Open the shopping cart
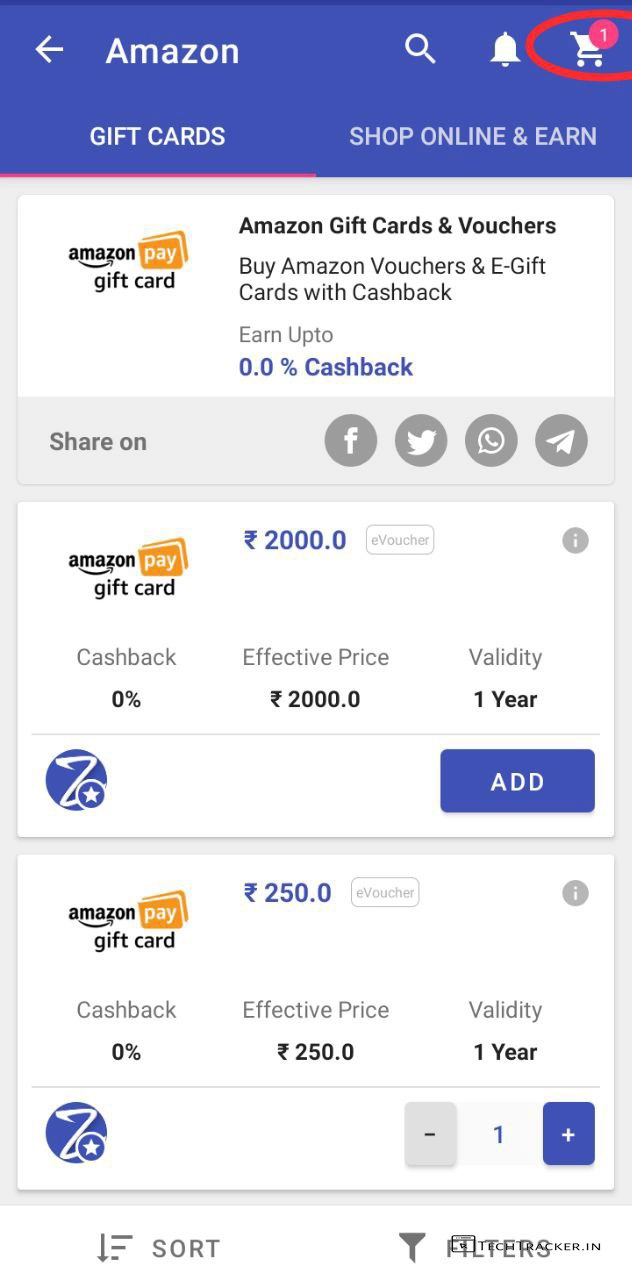Screen dimensions: 632x1280 tap(588, 49)
